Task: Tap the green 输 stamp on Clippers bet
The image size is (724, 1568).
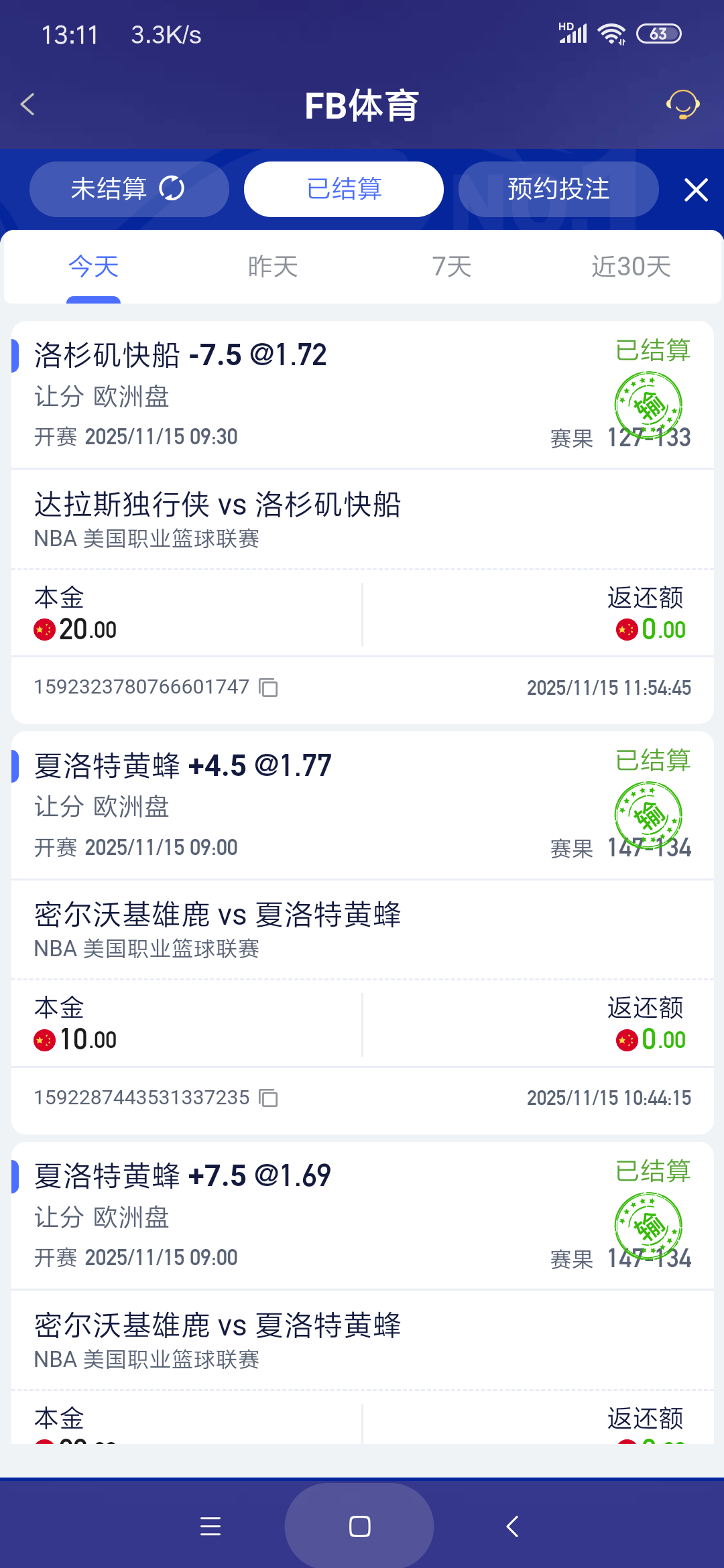Action: pyautogui.click(x=648, y=404)
